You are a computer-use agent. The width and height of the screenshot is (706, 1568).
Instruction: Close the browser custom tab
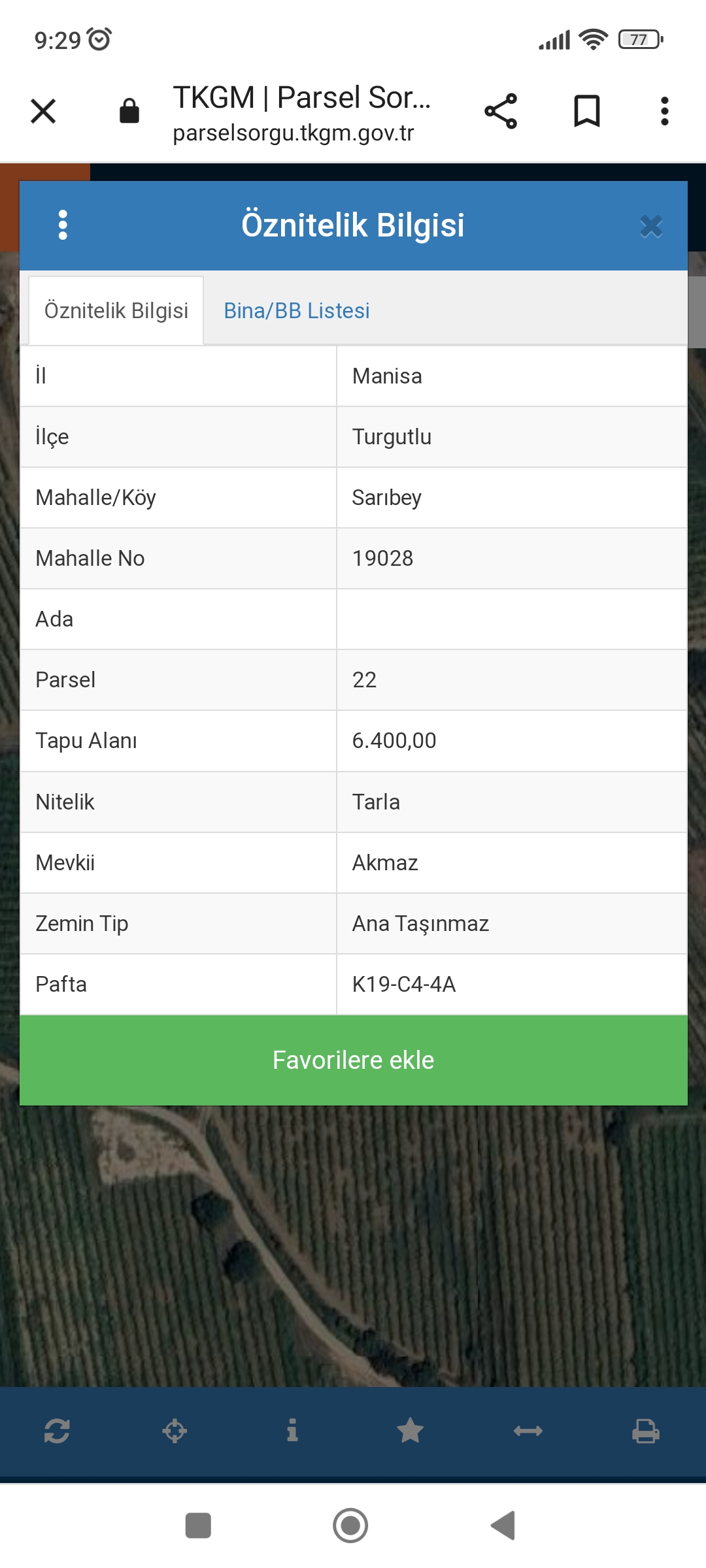43,111
